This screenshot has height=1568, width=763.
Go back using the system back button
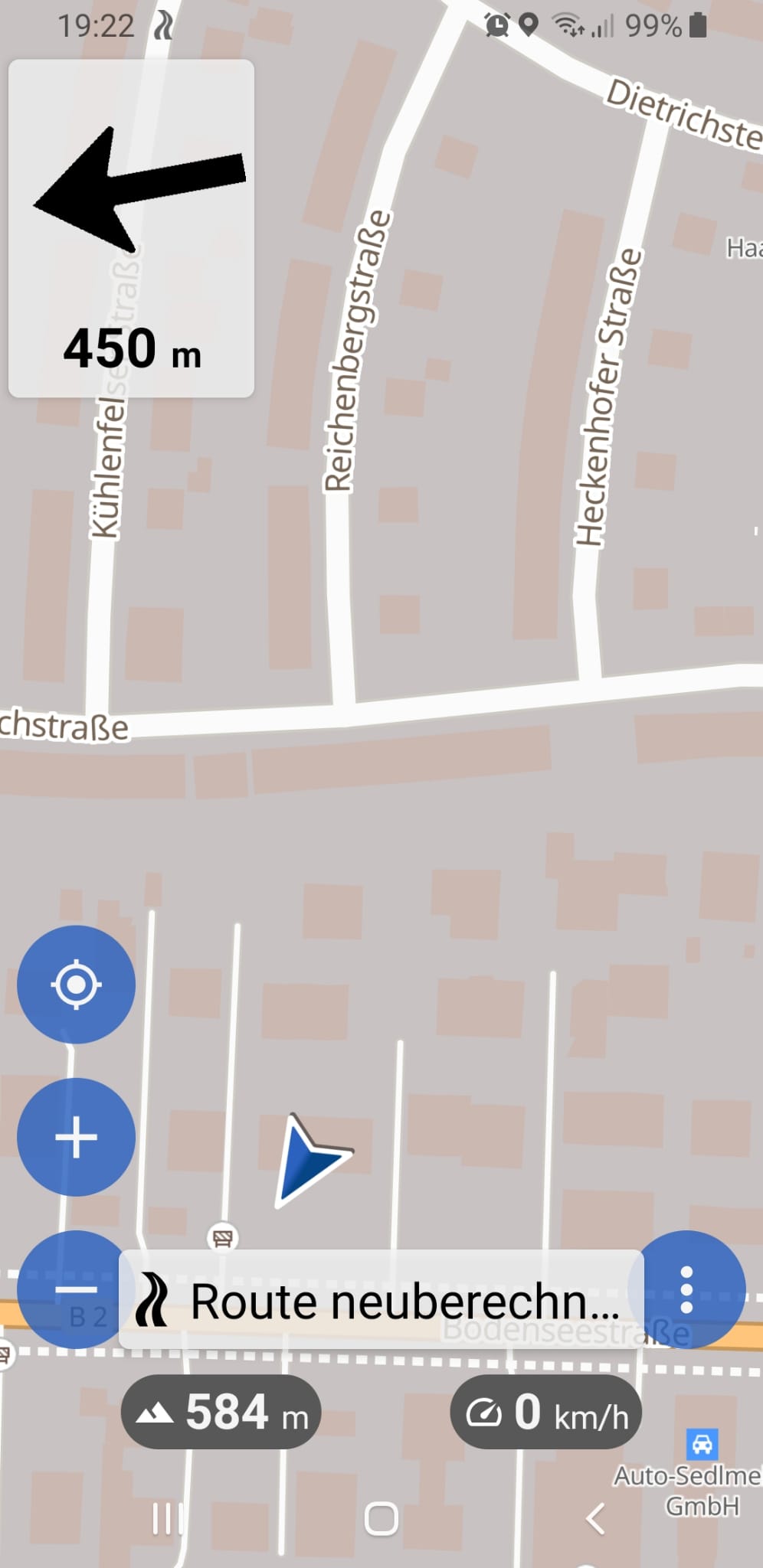[594, 1518]
